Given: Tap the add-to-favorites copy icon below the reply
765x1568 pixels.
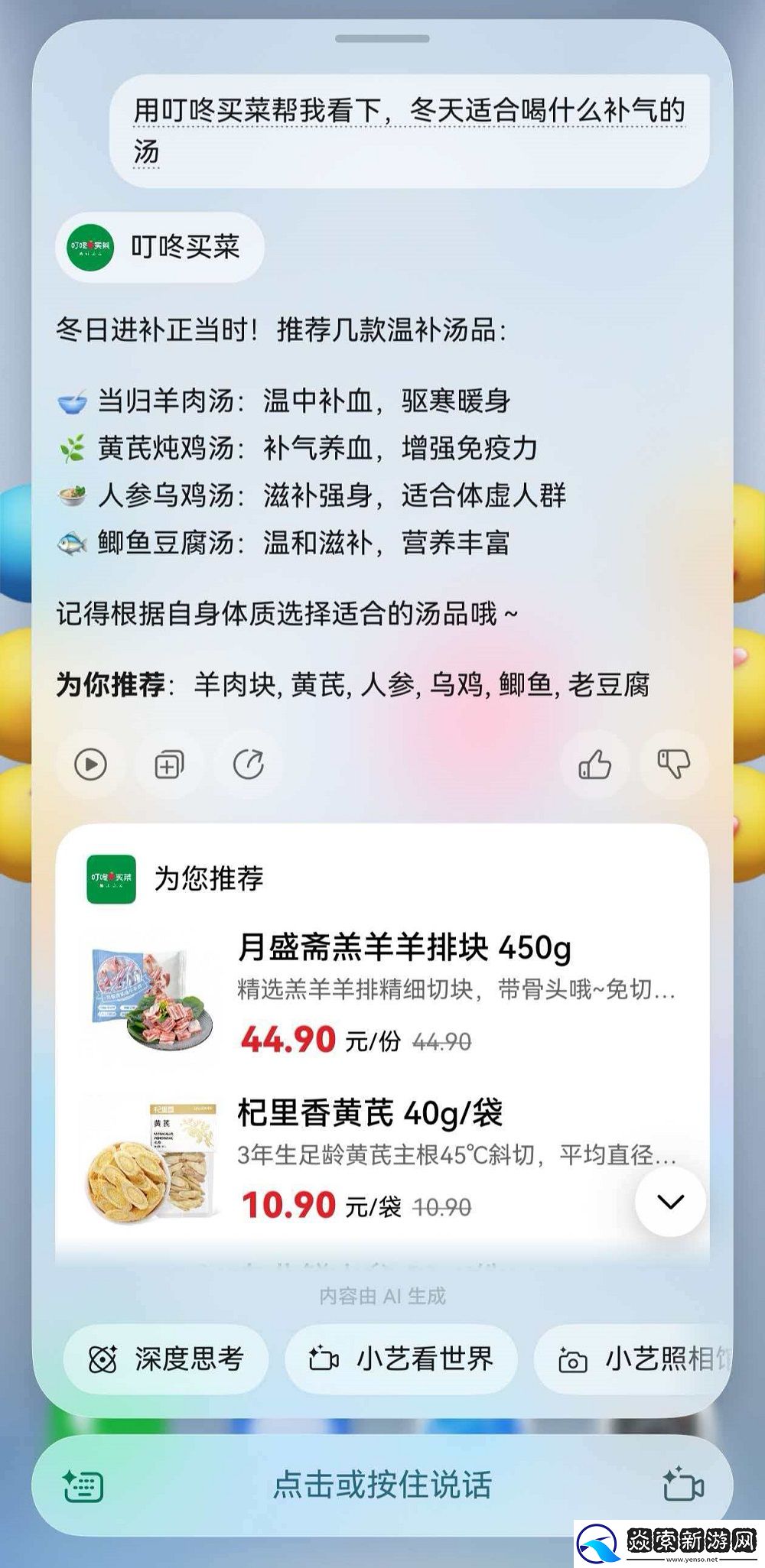Looking at the screenshot, I should point(169,762).
